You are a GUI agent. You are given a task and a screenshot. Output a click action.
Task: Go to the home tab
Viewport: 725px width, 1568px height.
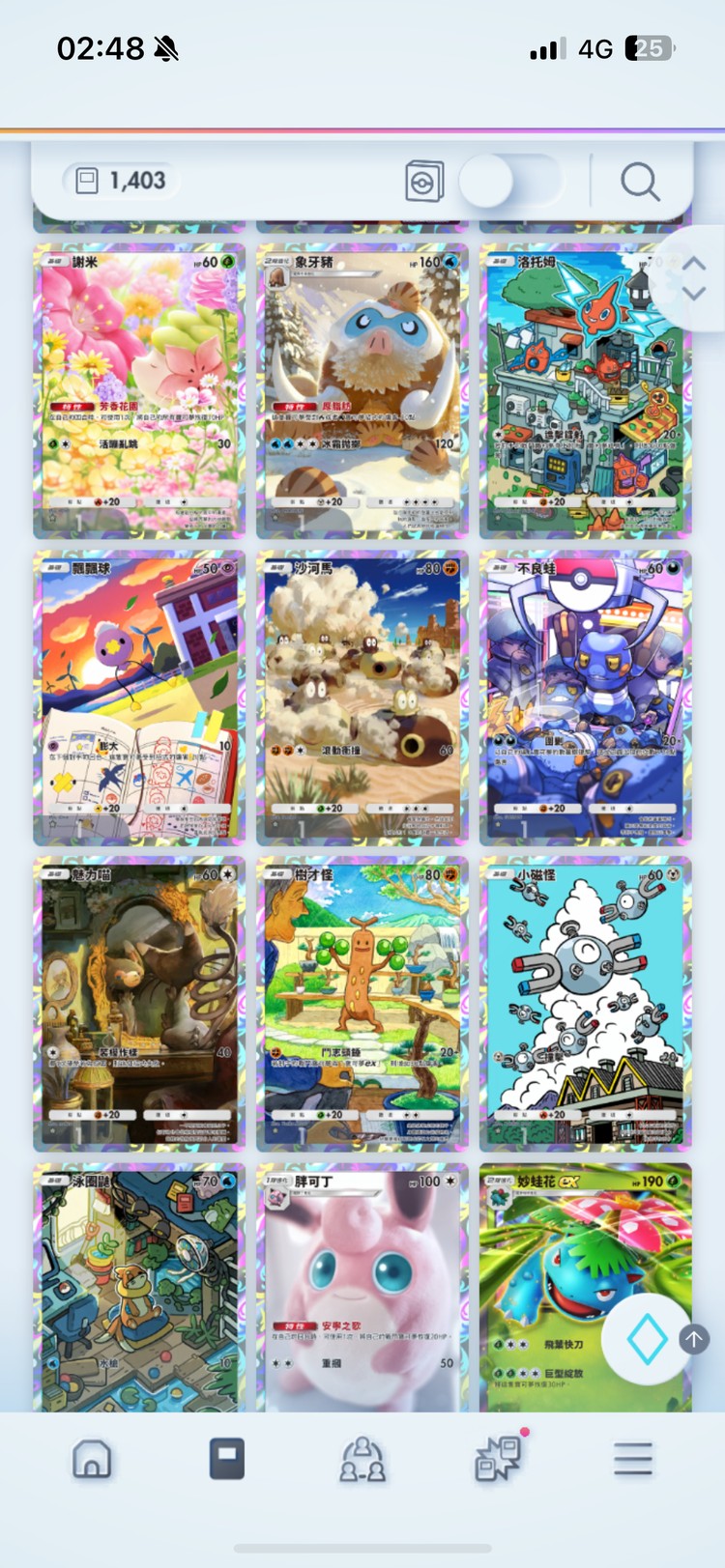click(x=92, y=1459)
